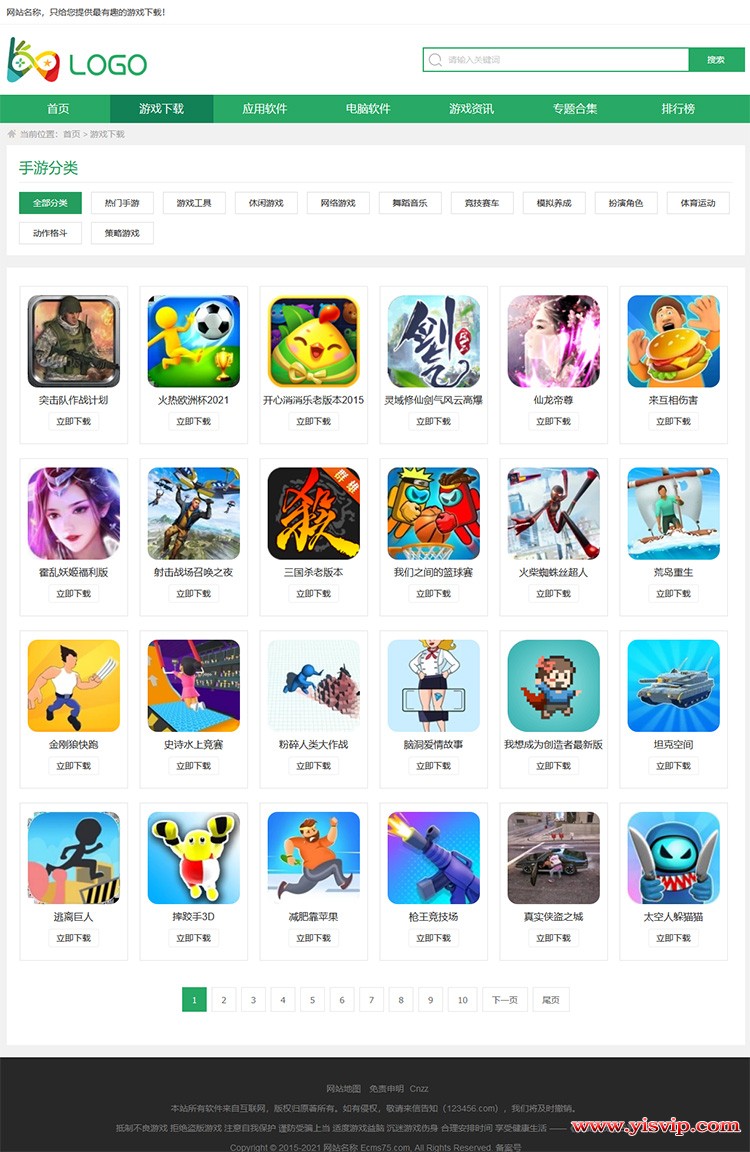The width and height of the screenshot is (750, 1152).
Task: Tap 立即下载 under 火热欧洲杯2021
Action: (193, 422)
